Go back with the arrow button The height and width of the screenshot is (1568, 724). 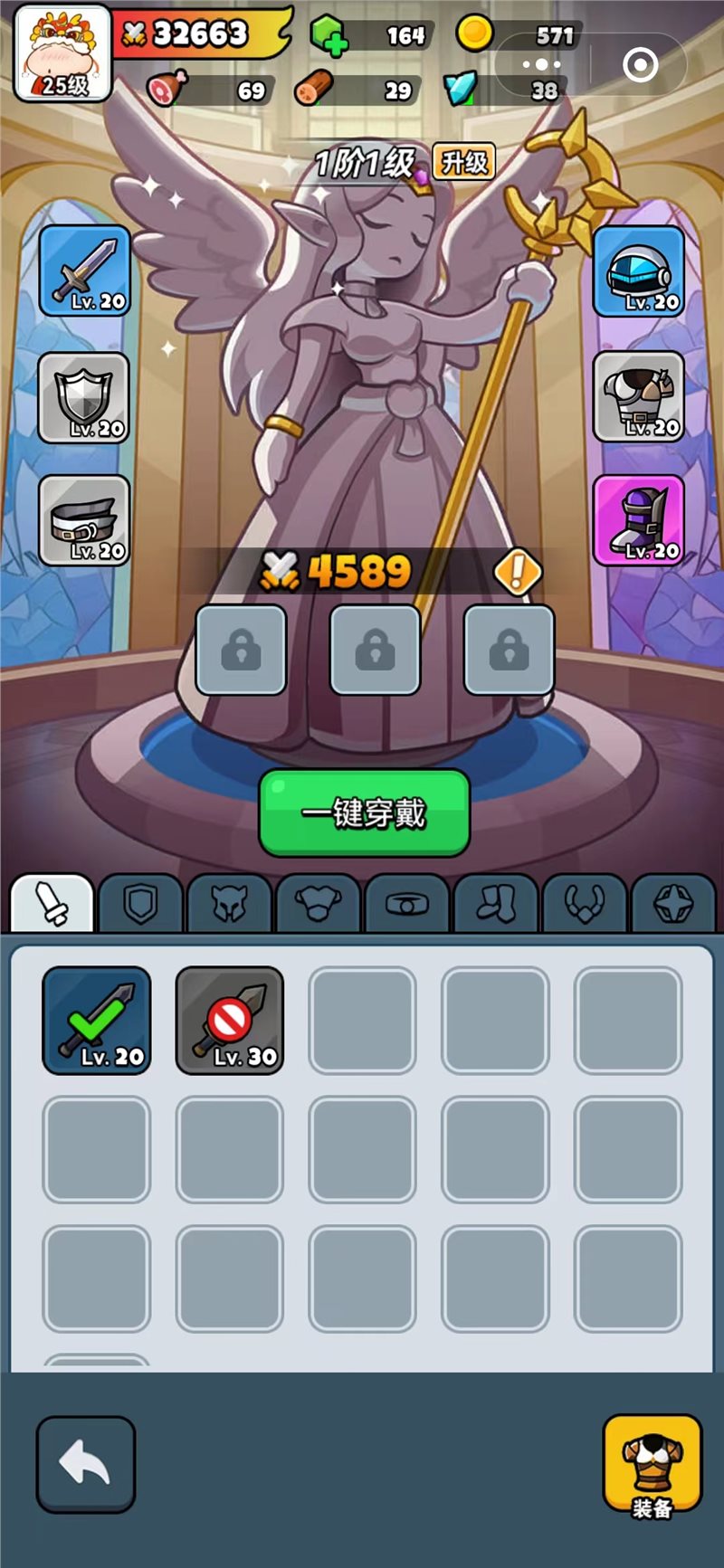86,1464
